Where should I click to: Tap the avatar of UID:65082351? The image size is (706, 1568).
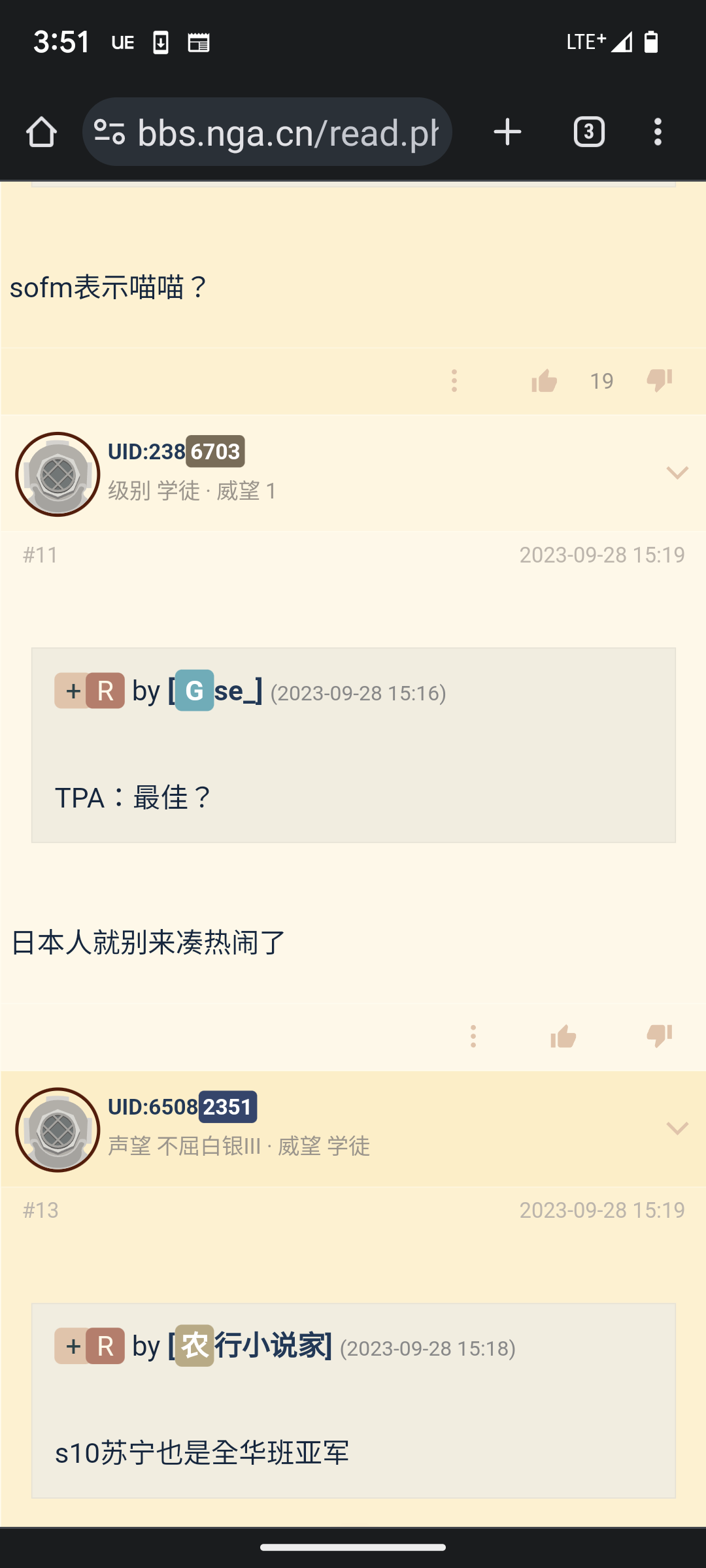(x=58, y=1130)
